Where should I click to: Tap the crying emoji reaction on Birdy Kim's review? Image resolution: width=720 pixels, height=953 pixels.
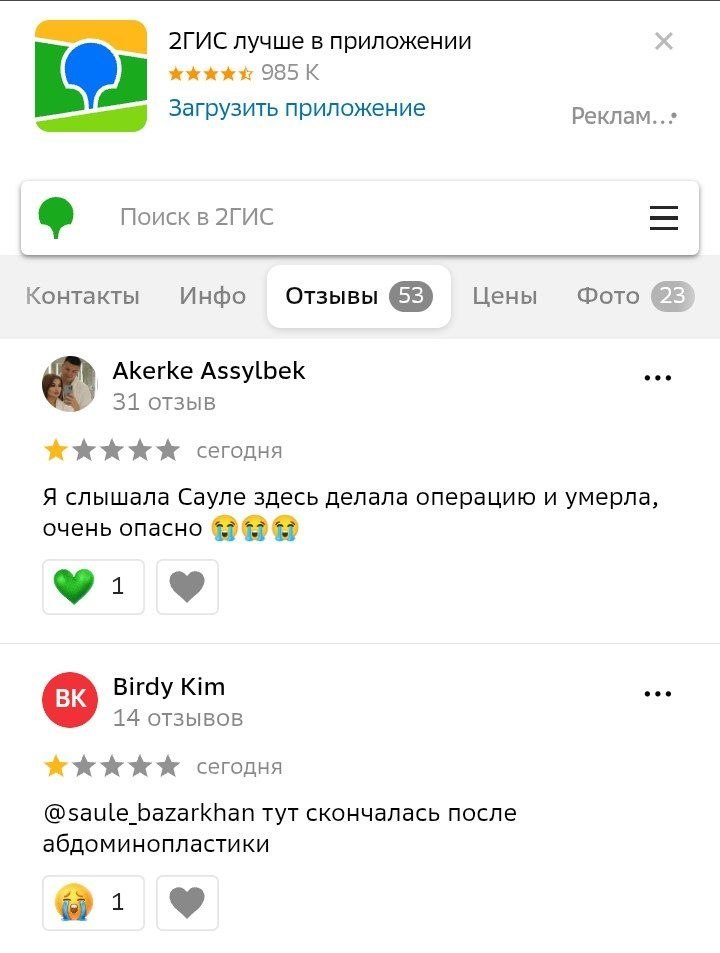pyautogui.click(x=93, y=903)
